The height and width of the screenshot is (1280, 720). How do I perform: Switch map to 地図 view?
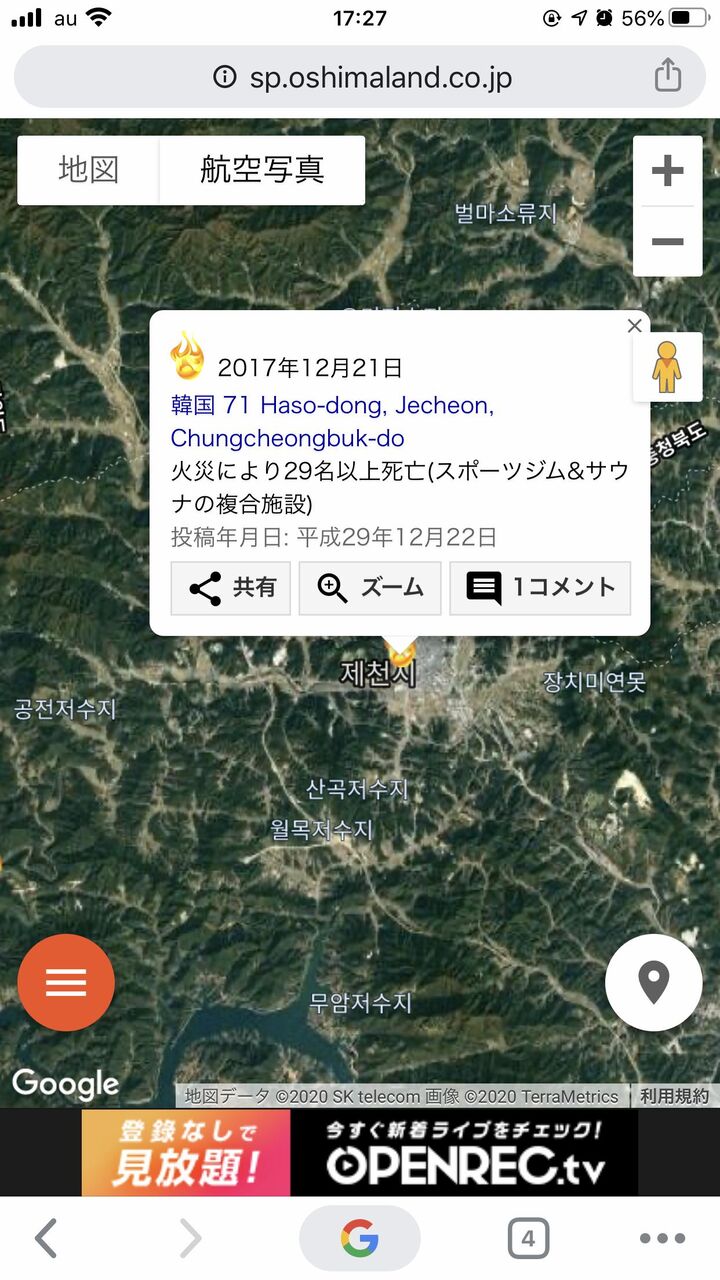[89, 170]
